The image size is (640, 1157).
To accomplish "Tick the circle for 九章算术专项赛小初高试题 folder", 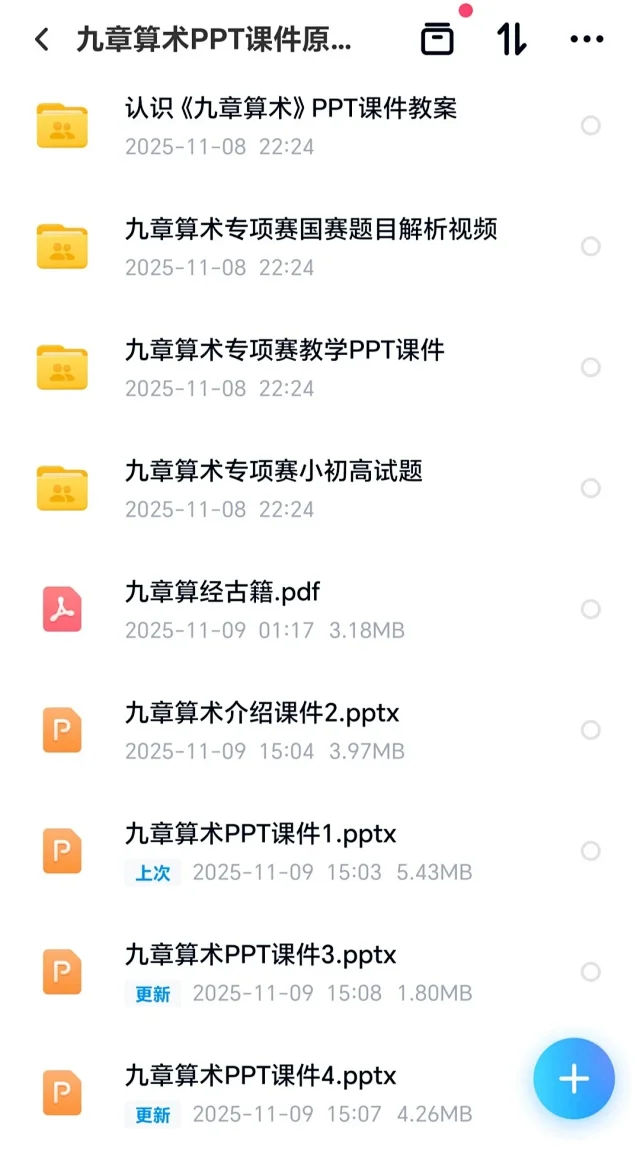I will [591, 488].
